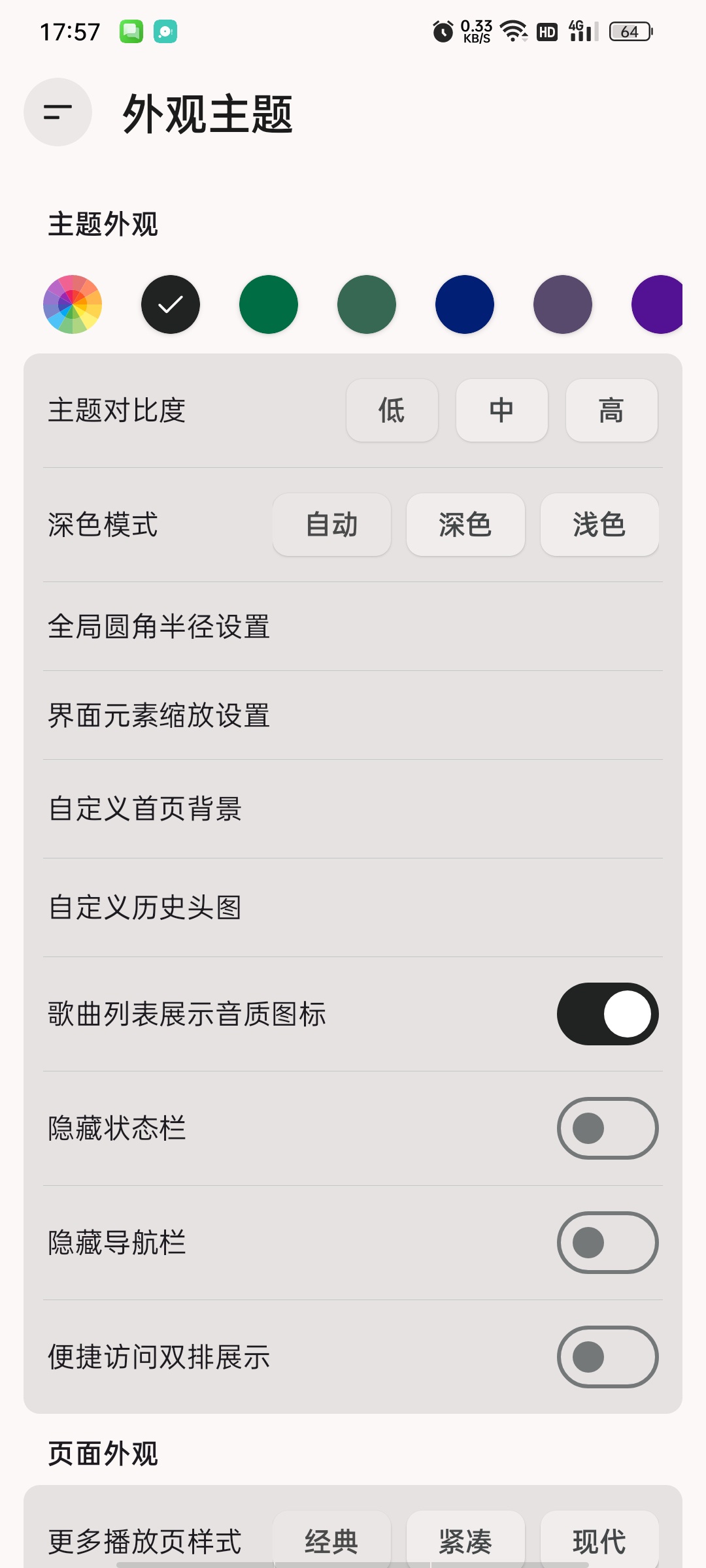Open 全局圆角半径设置
Image resolution: width=706 pixels, height=1568 pixels.
[x=353, y=627]
